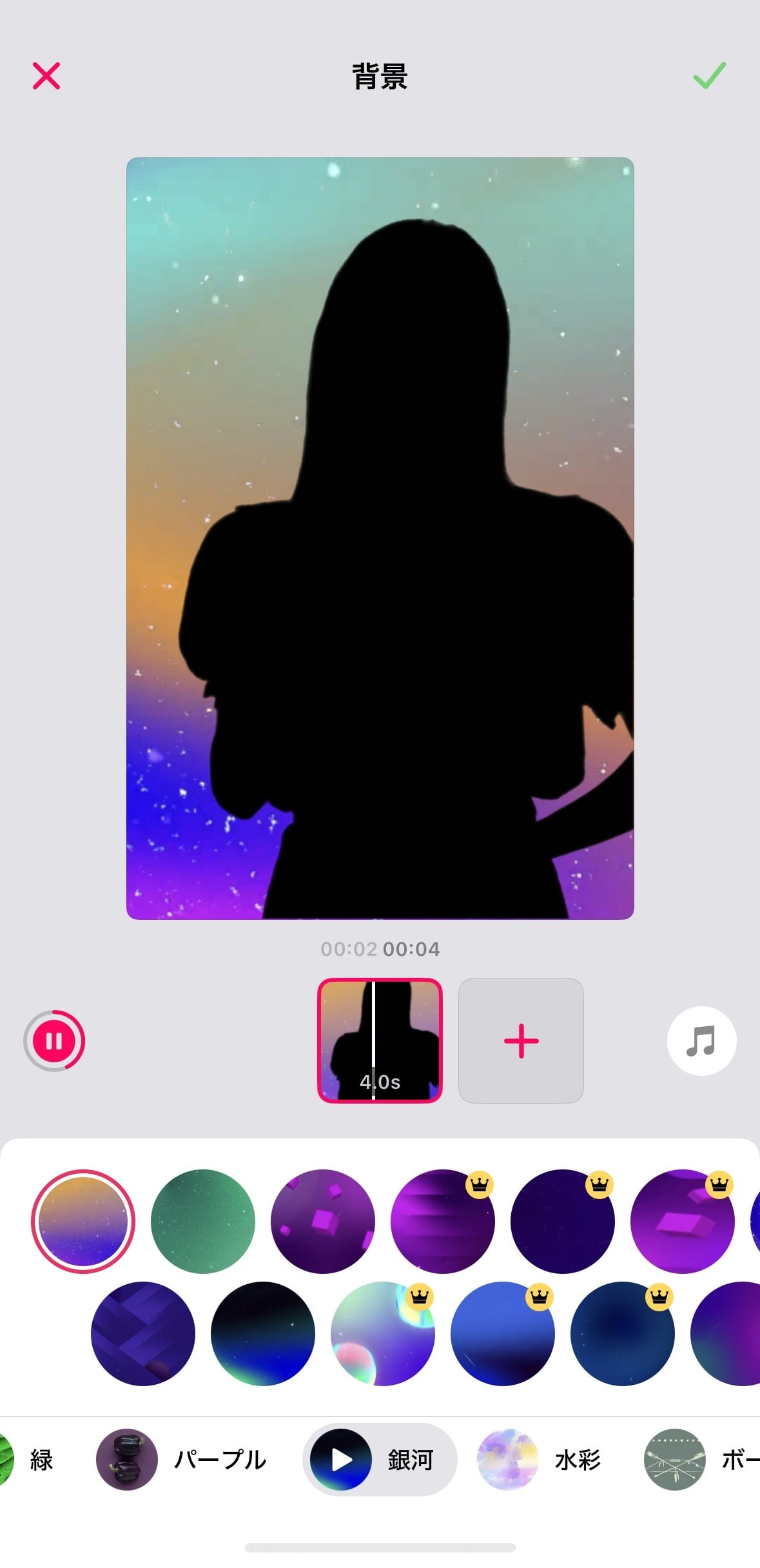
Task: Choose the premium purple stripes background
Action: 443,1221
